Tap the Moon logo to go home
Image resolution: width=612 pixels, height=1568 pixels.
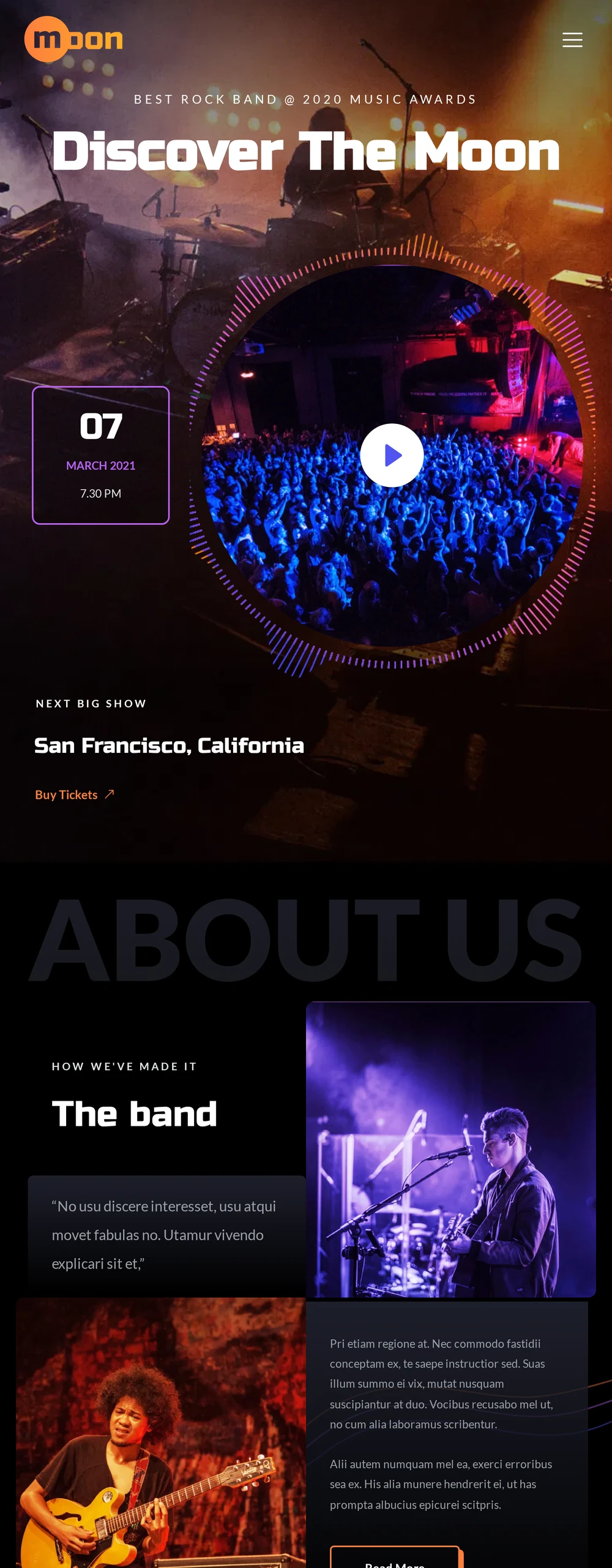coord(74,39)
